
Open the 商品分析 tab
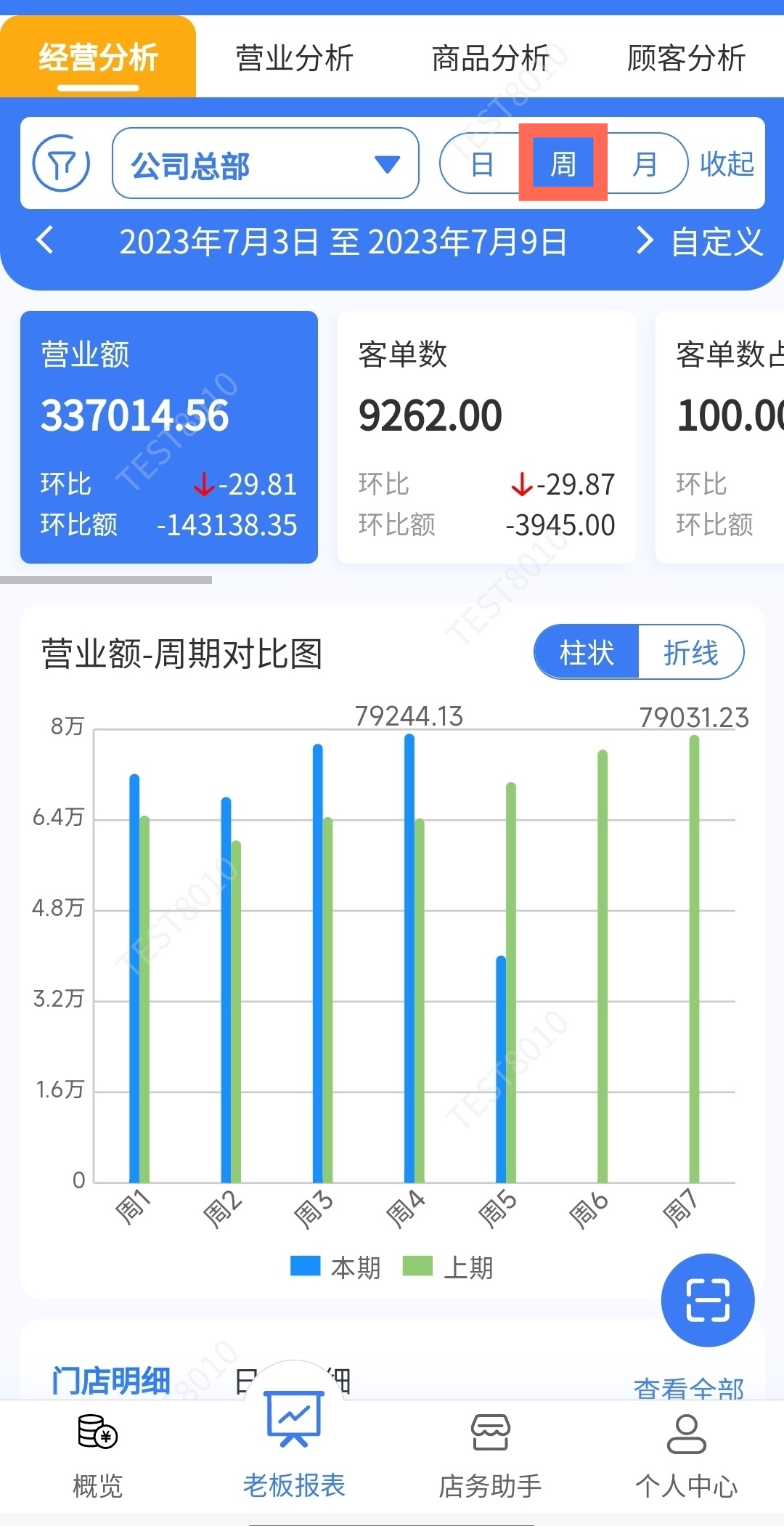490,58
